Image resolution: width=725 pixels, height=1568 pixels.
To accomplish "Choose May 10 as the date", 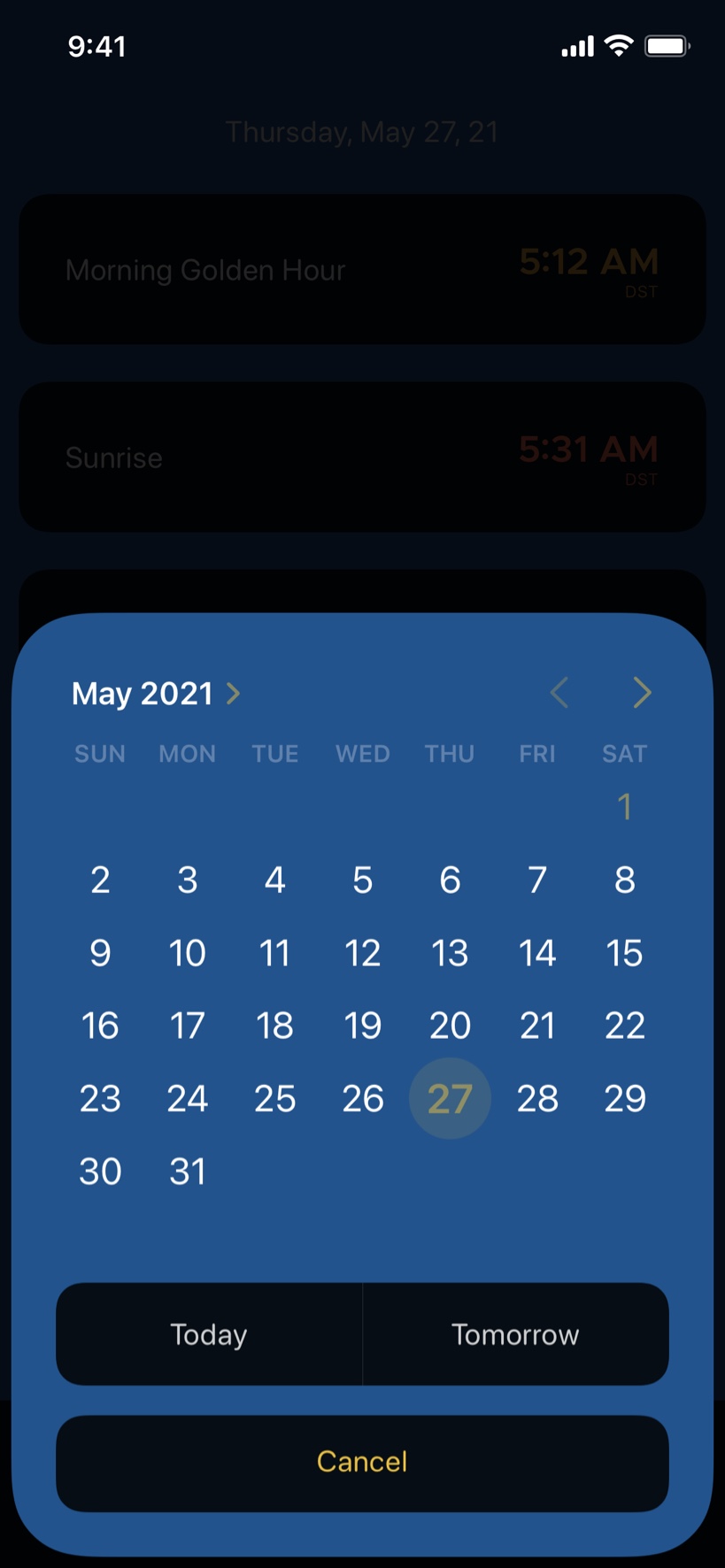I will (x=188, y=953).
